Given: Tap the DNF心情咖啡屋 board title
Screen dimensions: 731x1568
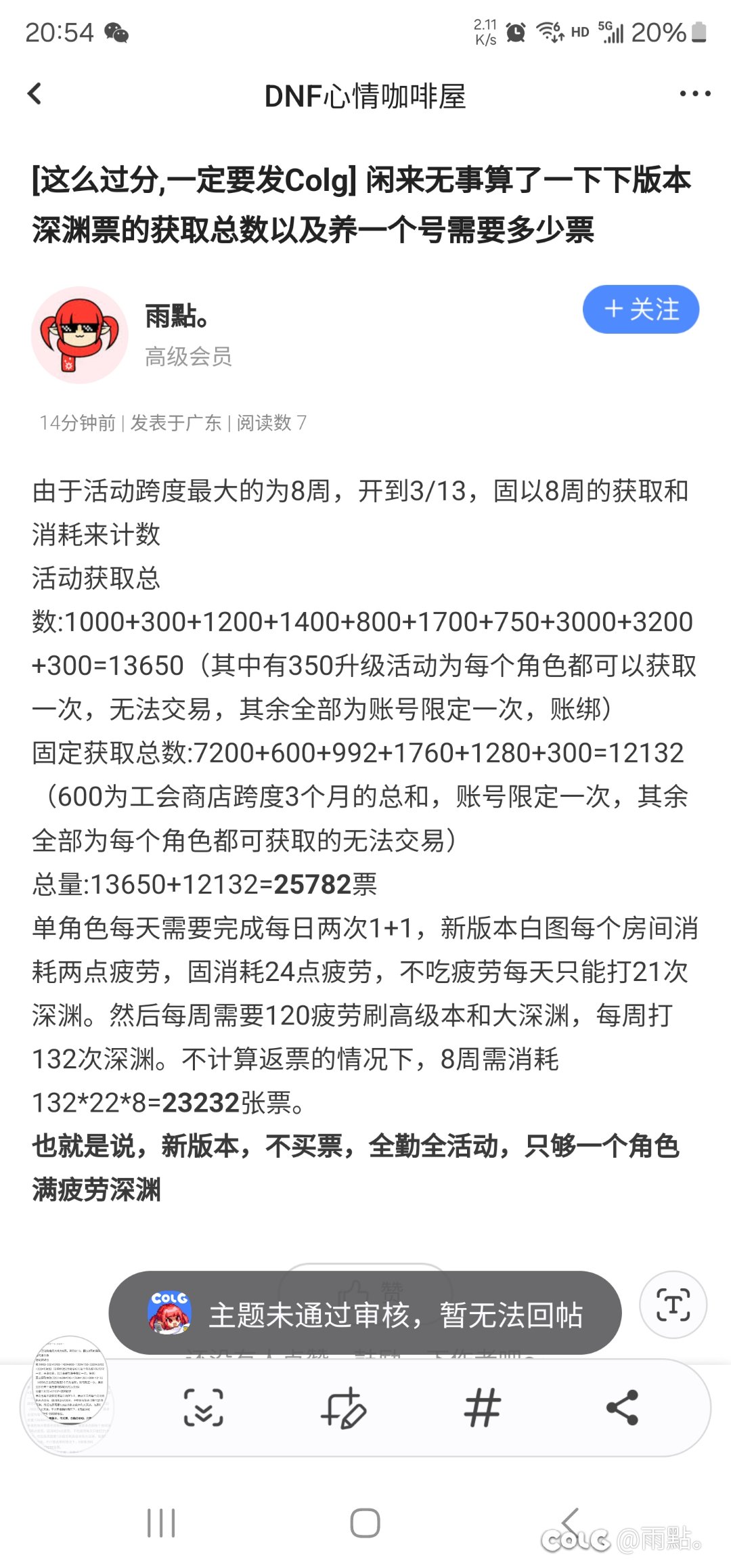Looking at the screenshot, I should (365, 95).
